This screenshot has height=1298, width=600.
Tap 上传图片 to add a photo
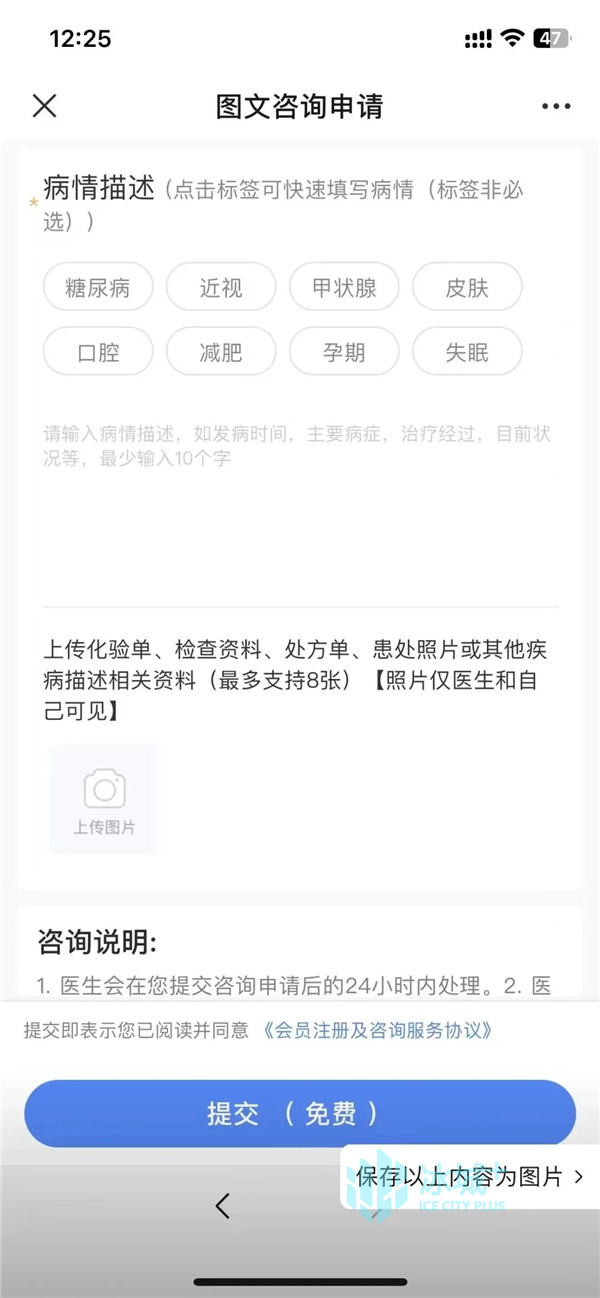104,799
